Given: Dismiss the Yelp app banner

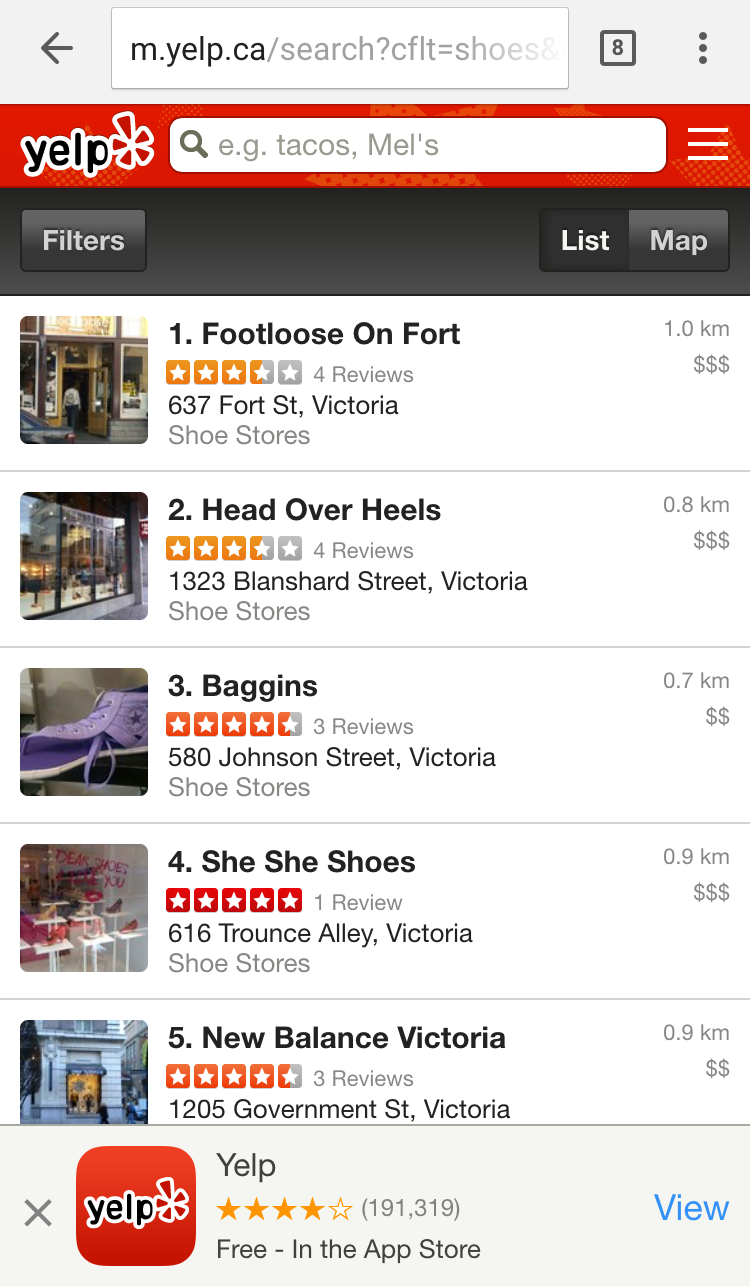Looking at the screenshot, I should (38, 1213).
